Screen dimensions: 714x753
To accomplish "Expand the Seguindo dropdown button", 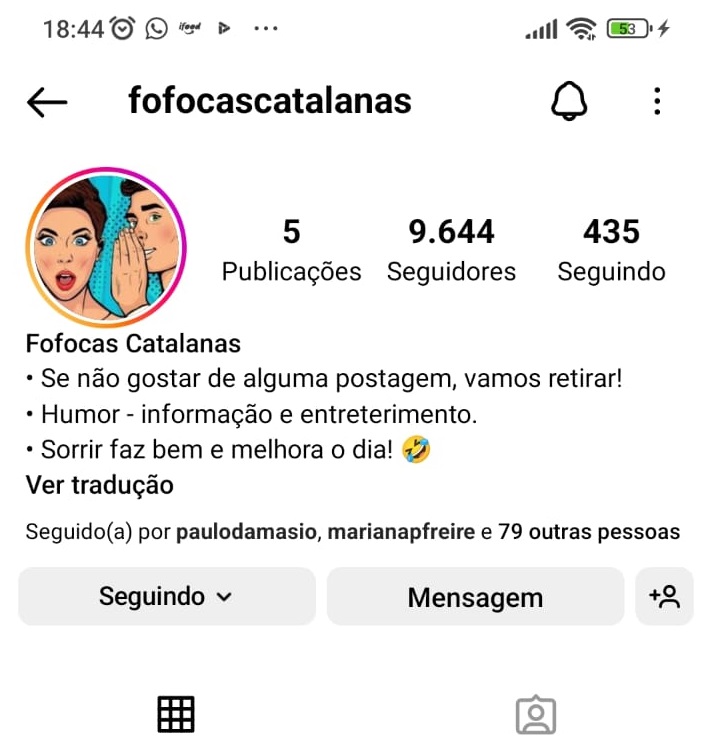I will (166, 597).
